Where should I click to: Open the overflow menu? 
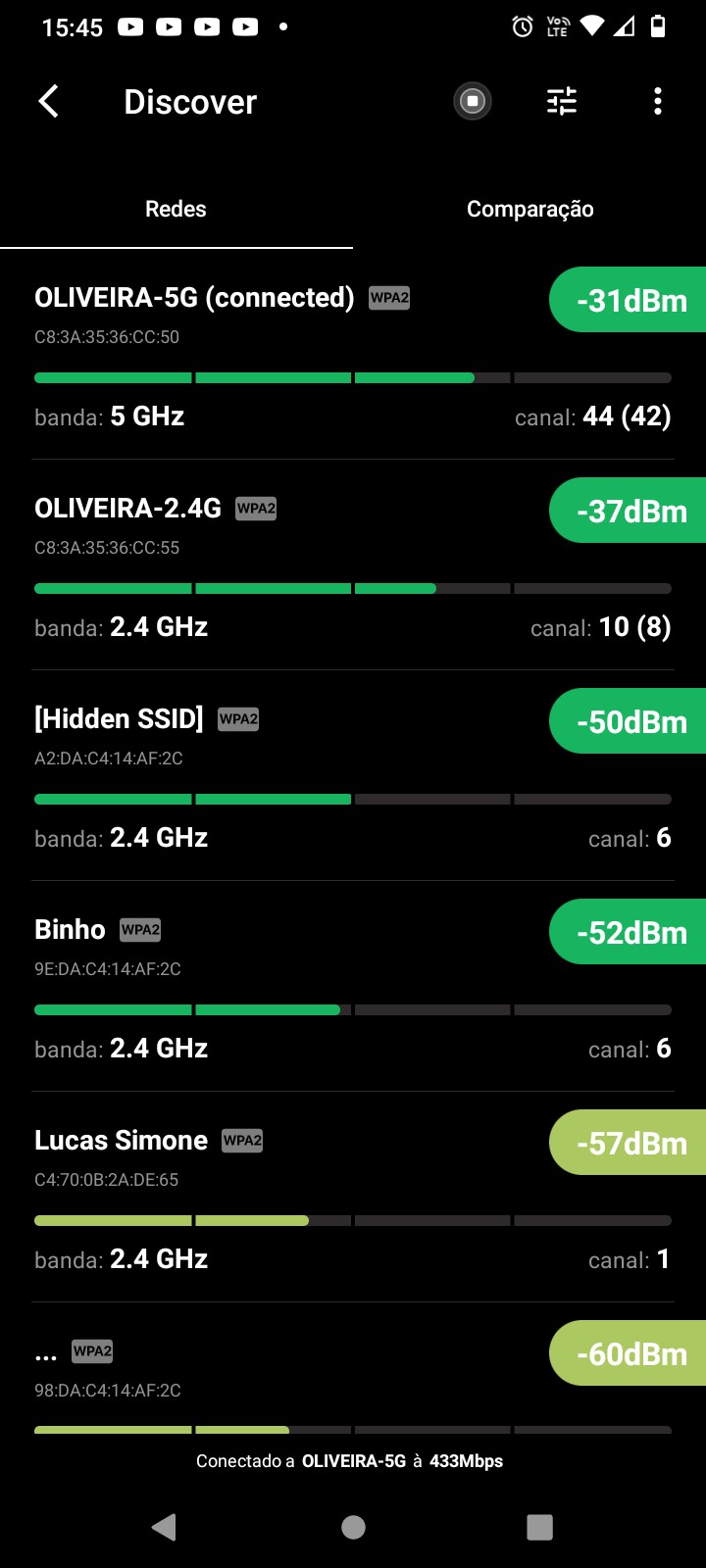(657, 101)
